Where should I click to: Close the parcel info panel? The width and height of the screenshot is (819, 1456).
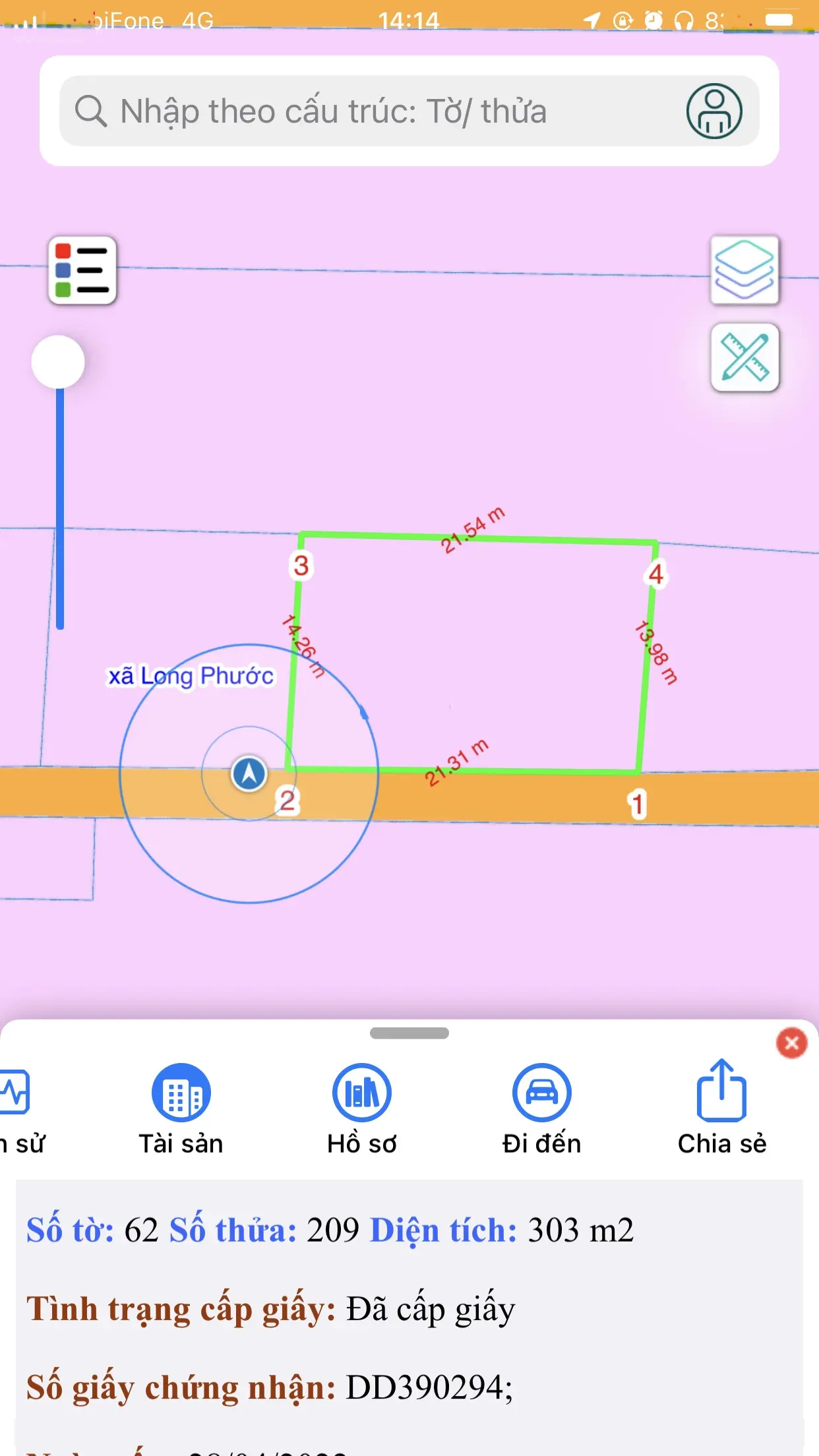pos(791,1043)
